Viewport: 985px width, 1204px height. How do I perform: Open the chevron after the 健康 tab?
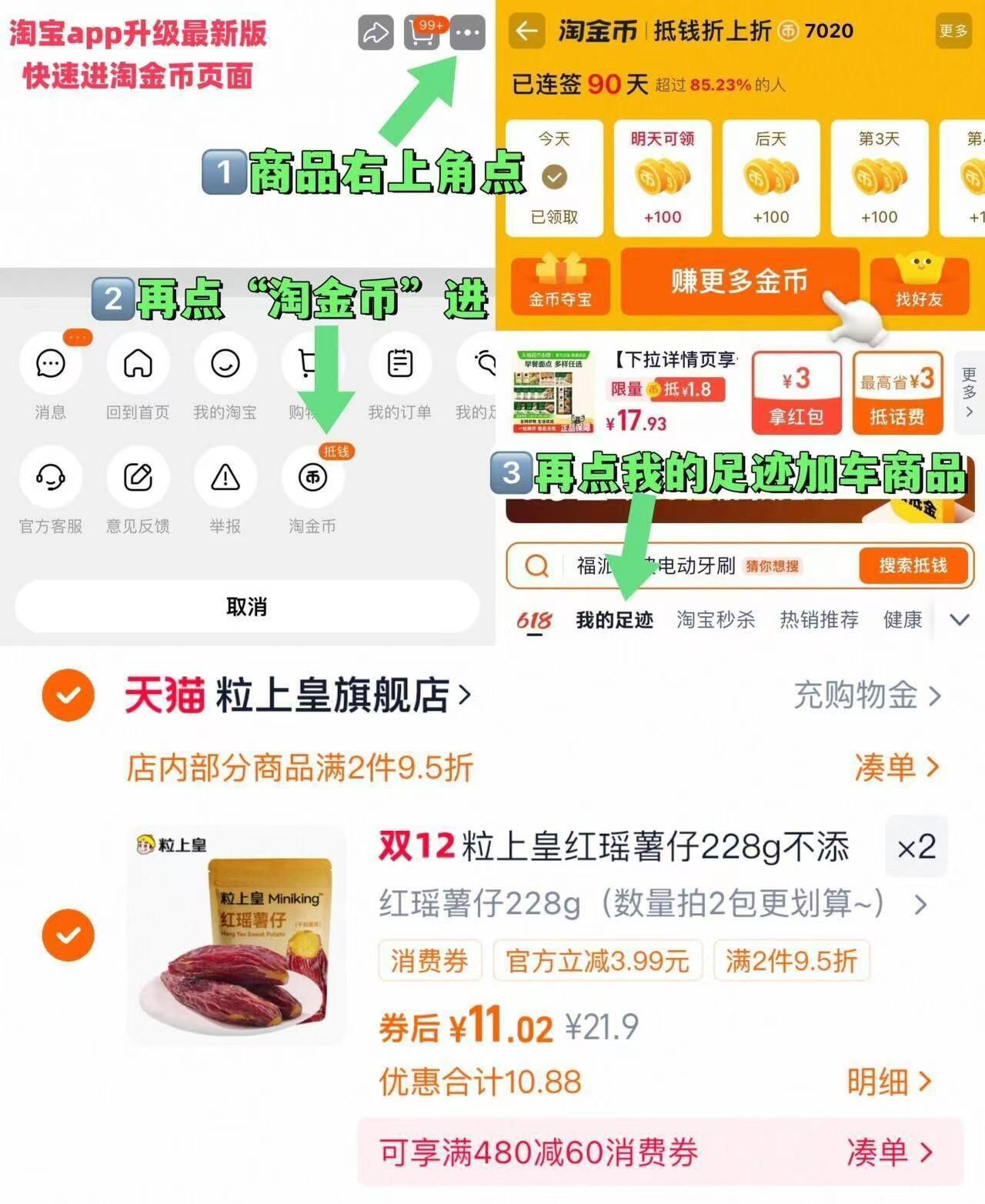959,619
